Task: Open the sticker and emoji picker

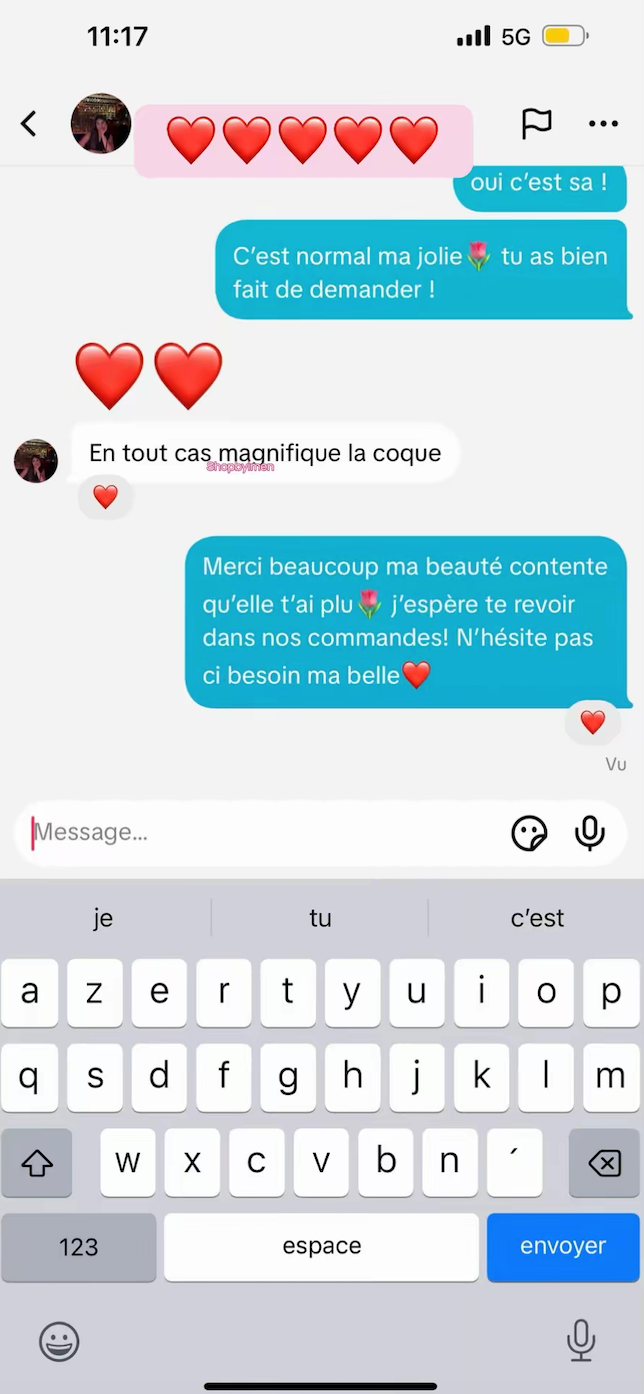Action: tap(529, 832)
